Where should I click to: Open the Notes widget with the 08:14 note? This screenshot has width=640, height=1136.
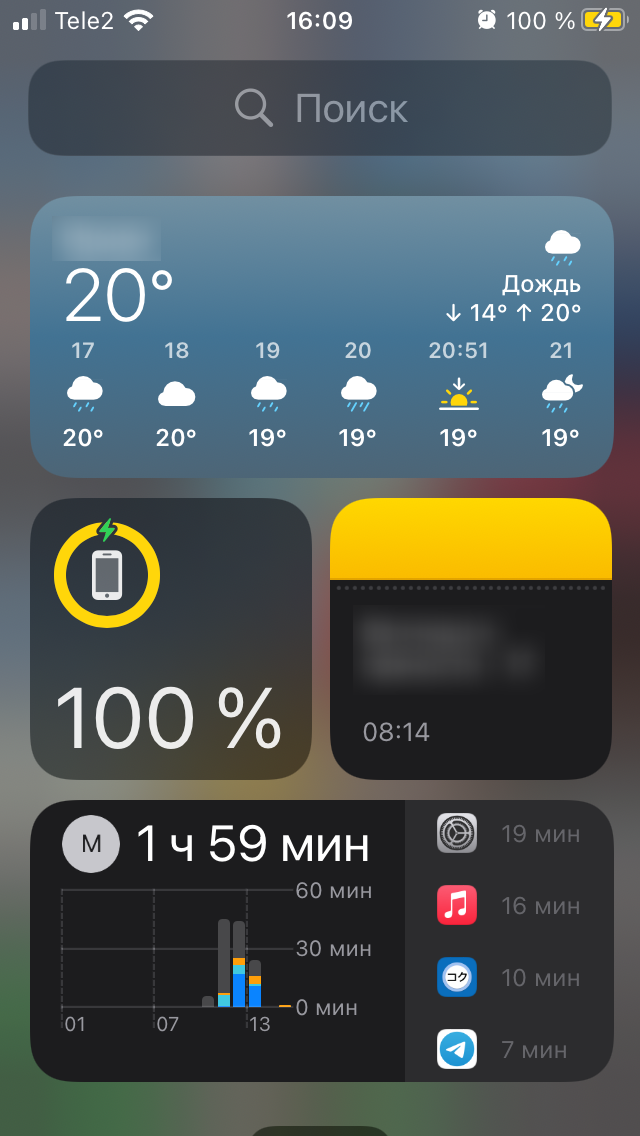(470, 638)
